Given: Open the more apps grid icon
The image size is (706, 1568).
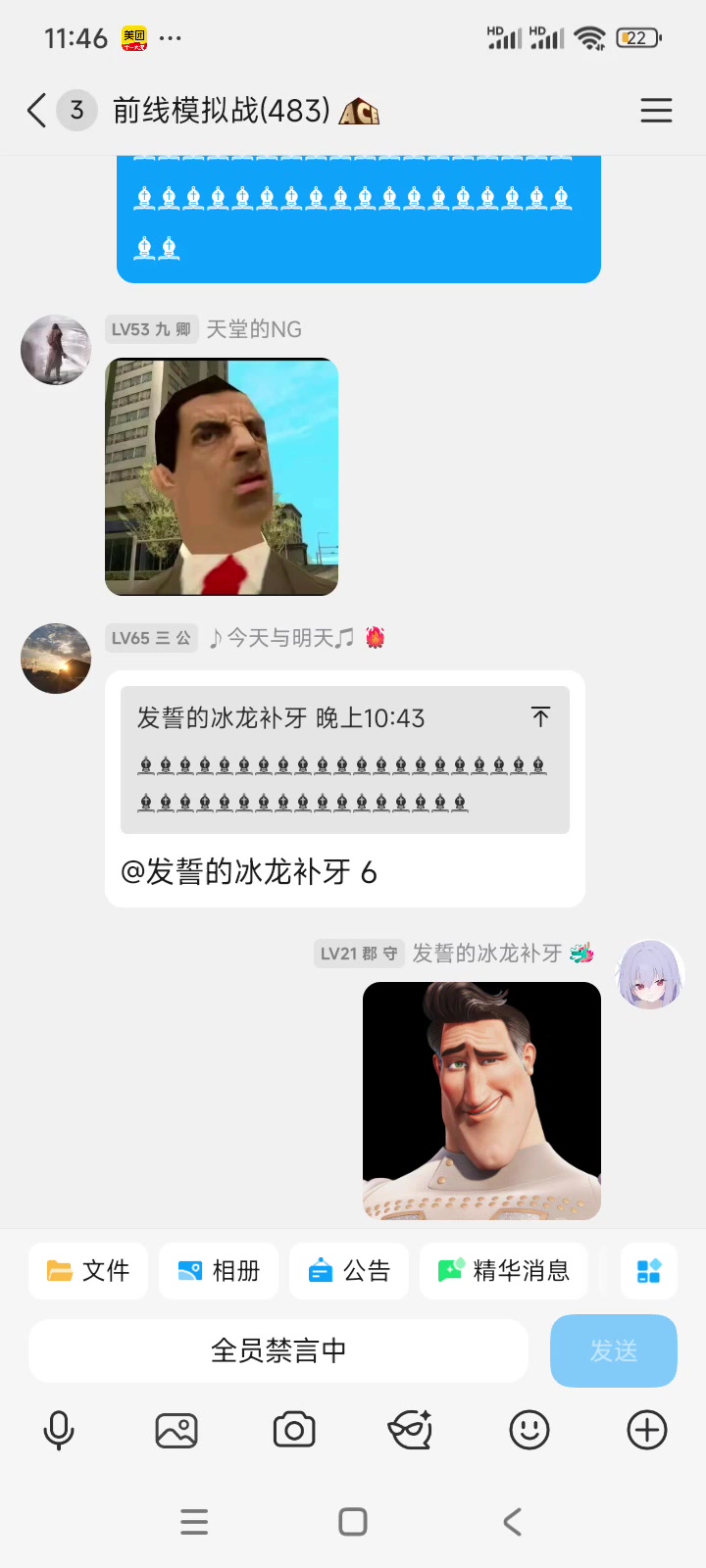Looking at the screenshot, I should (x=648, y=1271).
